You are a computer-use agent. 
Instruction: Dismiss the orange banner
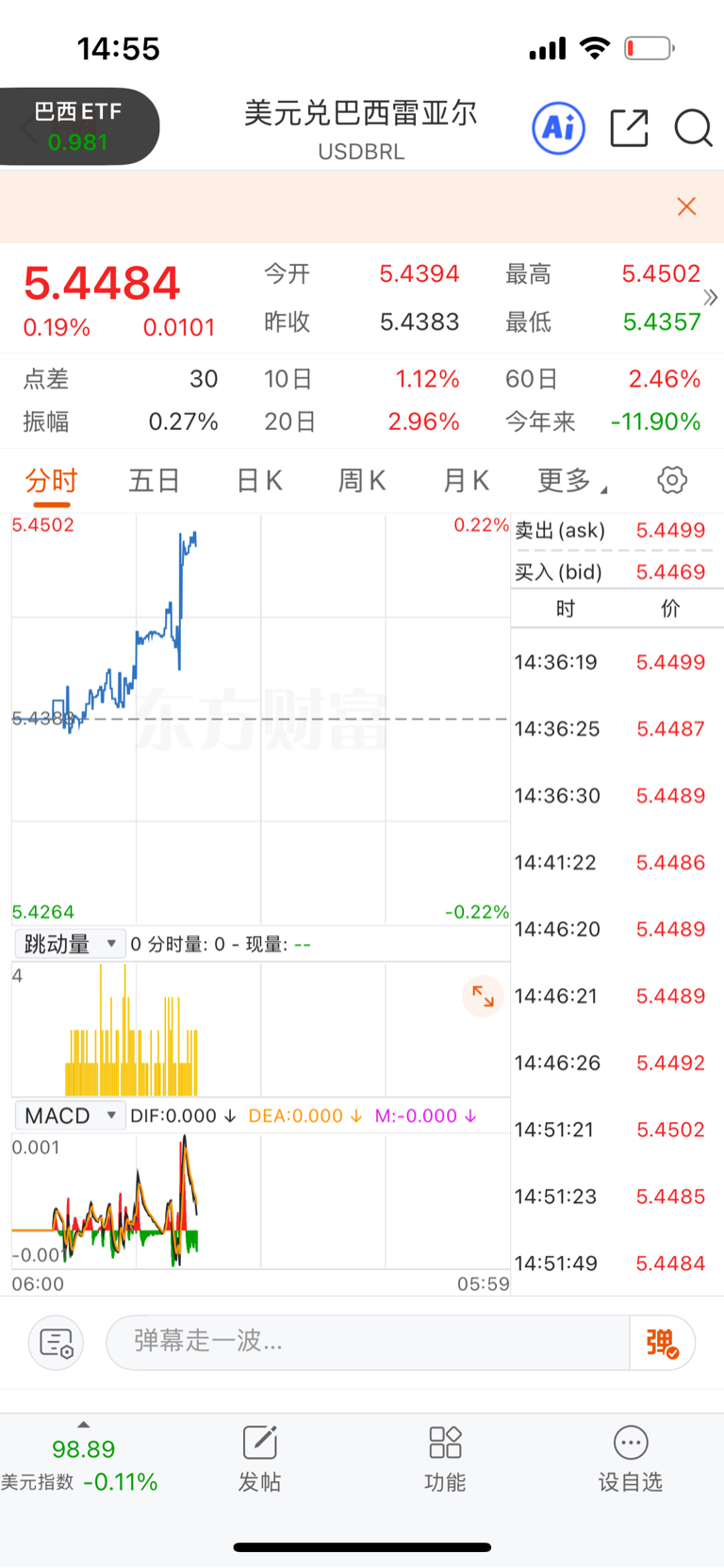686,206
